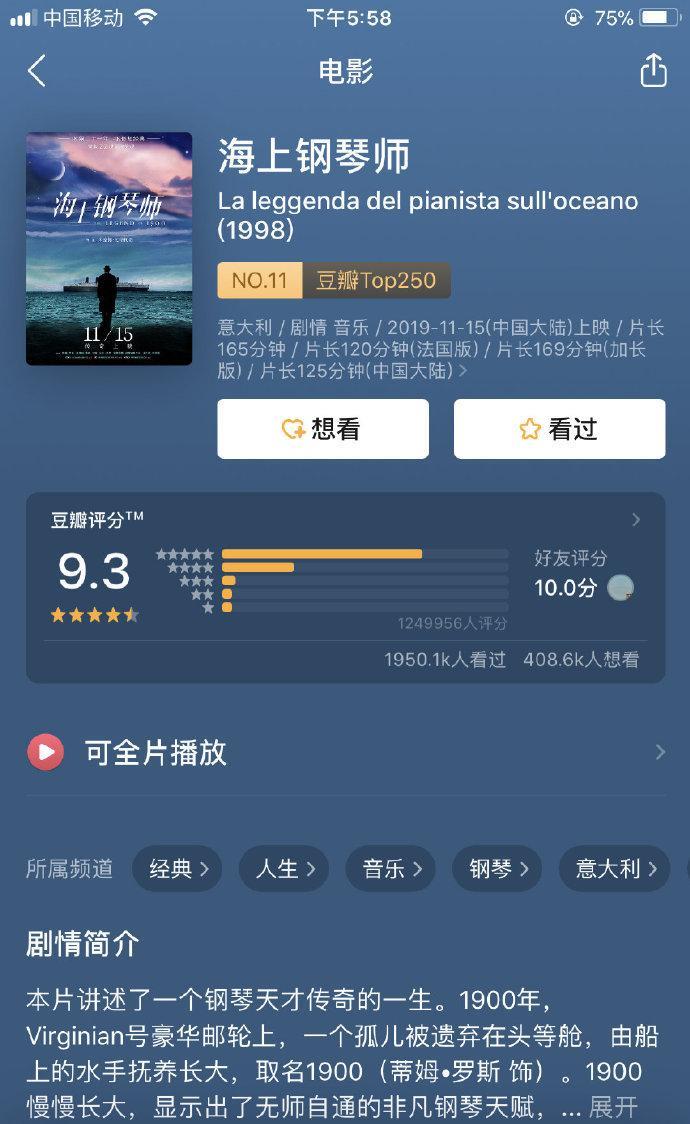
Task: Mark movie as 想看
Action: coord(323,429)
